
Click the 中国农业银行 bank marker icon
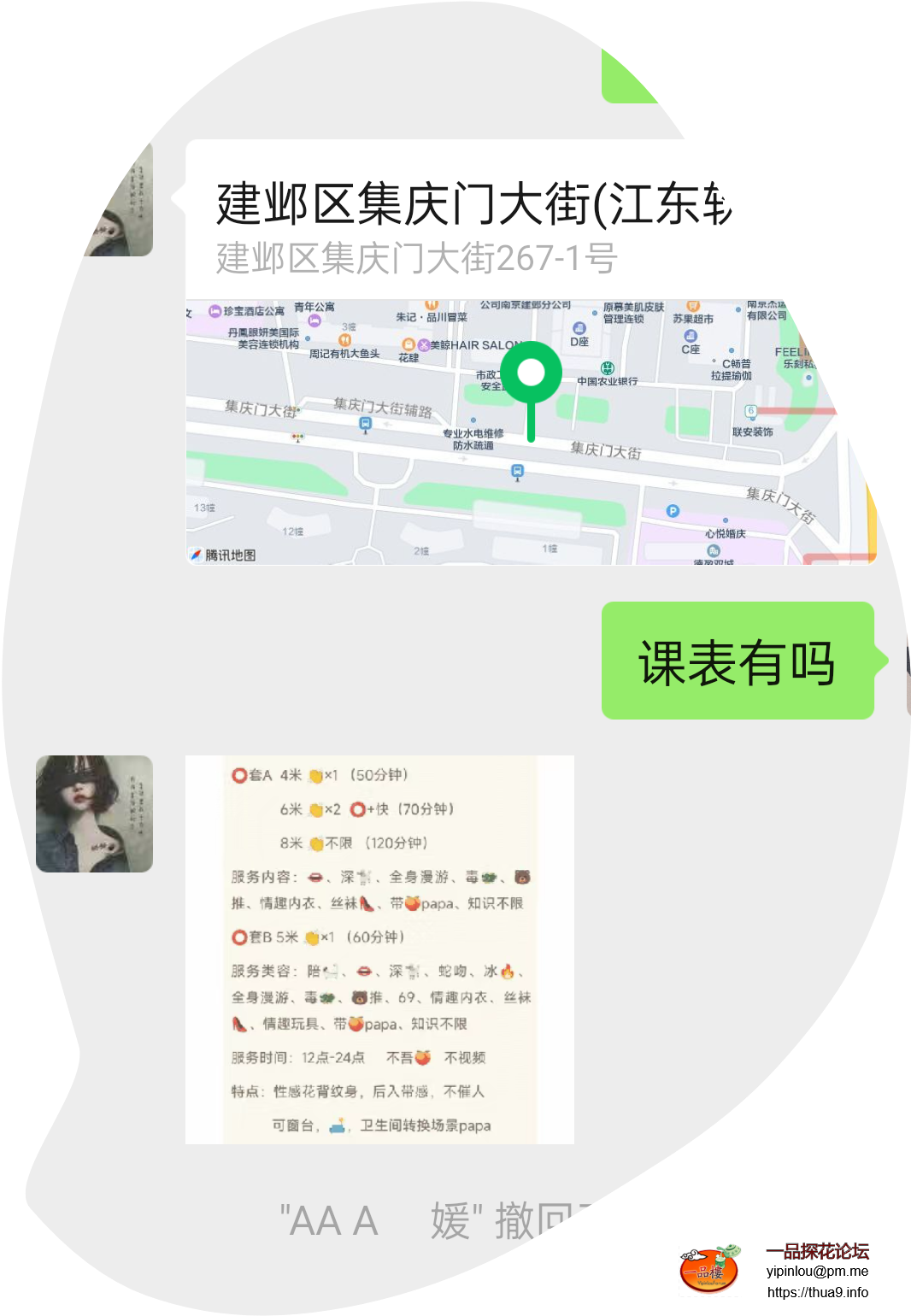point(608,367)
